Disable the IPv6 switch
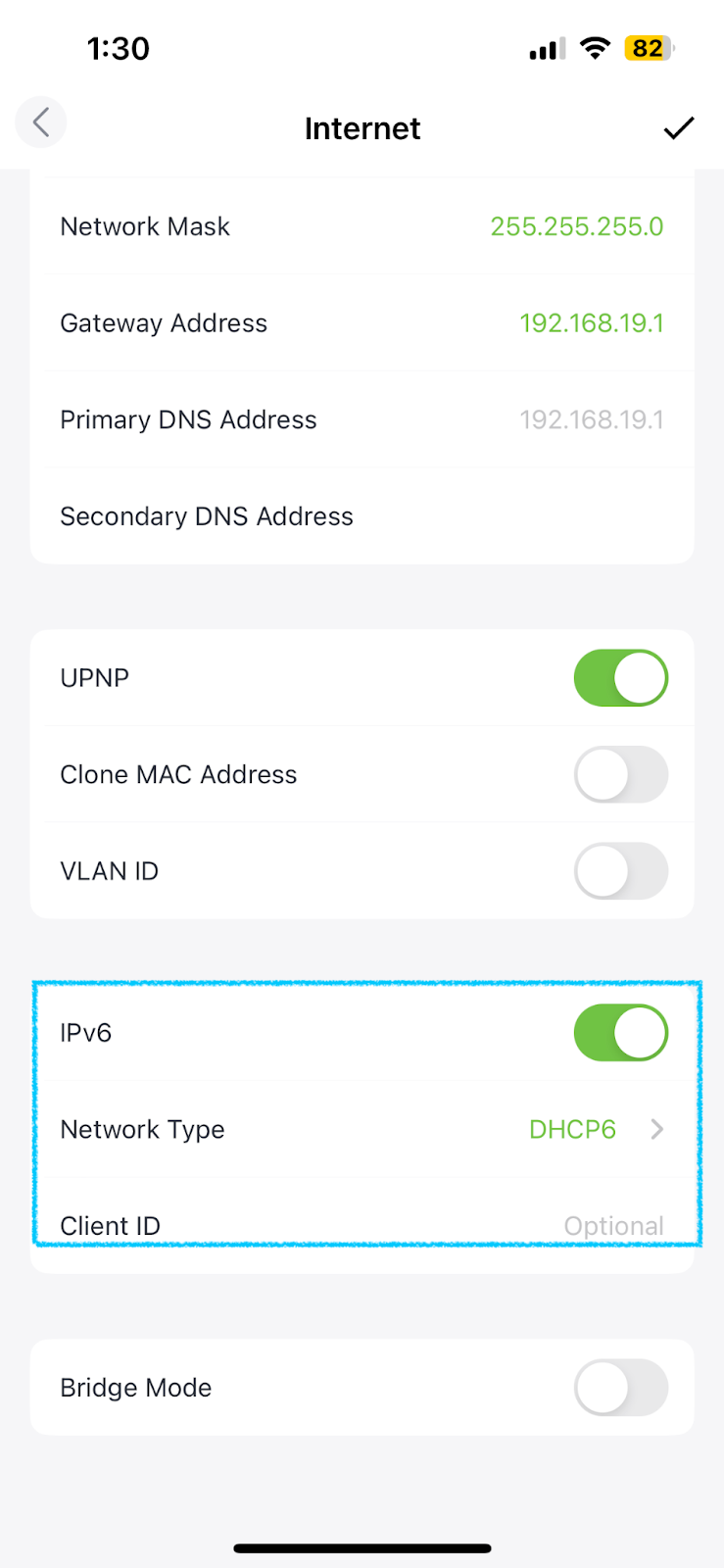Viewport: 724px width, 1568px height. coord(621,1033)
